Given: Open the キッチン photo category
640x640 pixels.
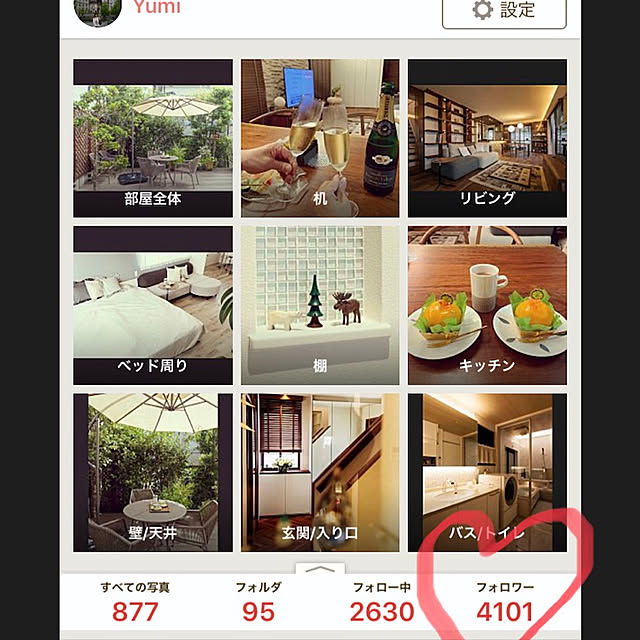Looking at the screenshot, I should (487, 305).
